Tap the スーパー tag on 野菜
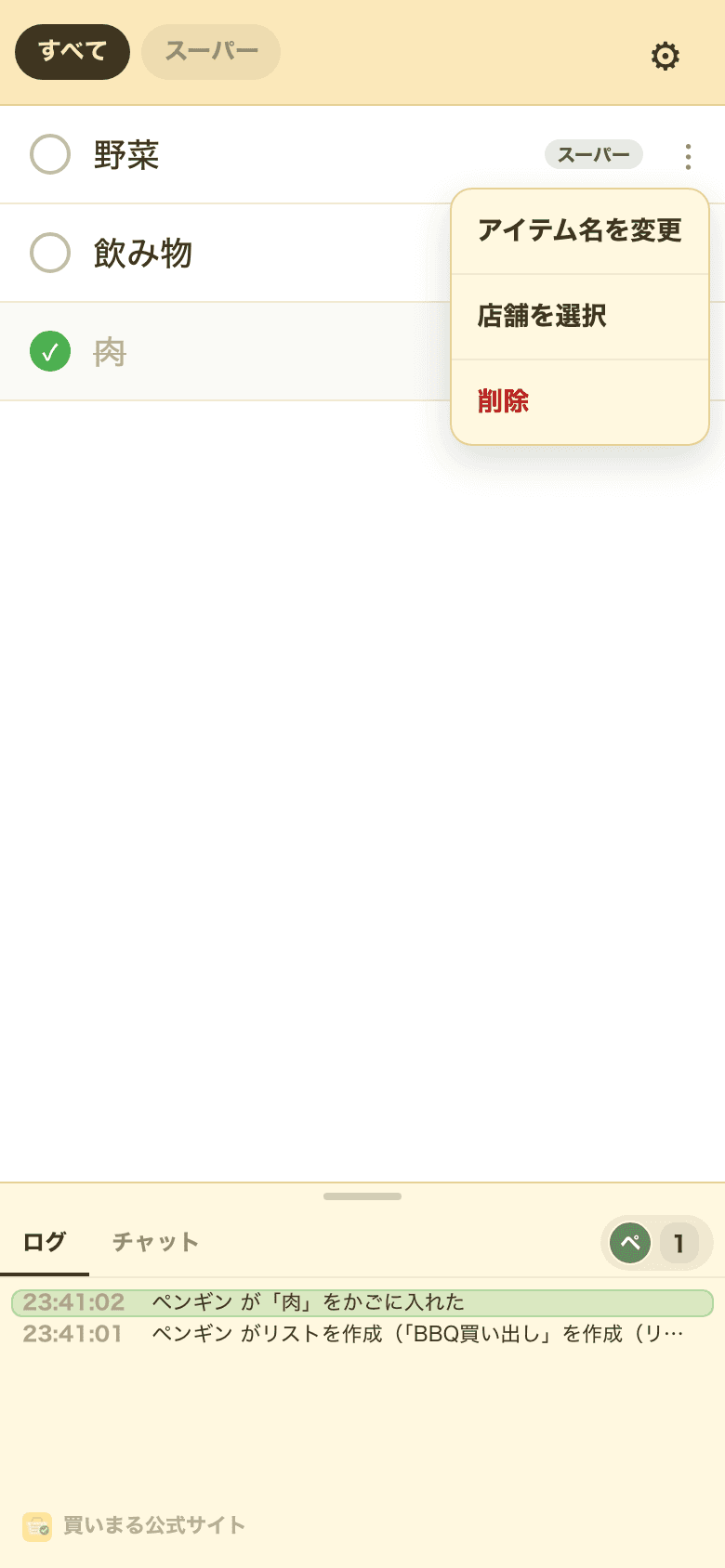725x1568 pixels. 594,154
